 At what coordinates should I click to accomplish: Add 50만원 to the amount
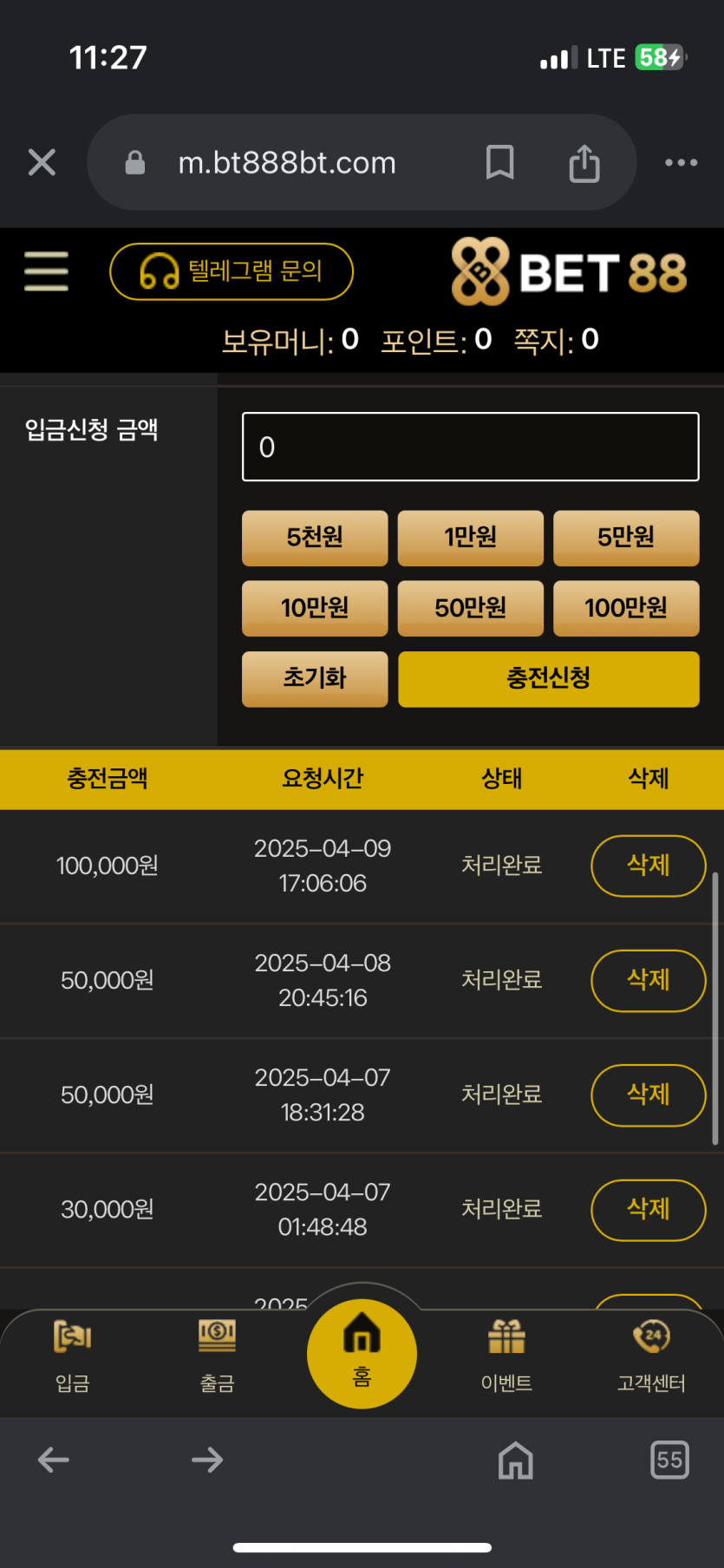(x=470, y=608)
